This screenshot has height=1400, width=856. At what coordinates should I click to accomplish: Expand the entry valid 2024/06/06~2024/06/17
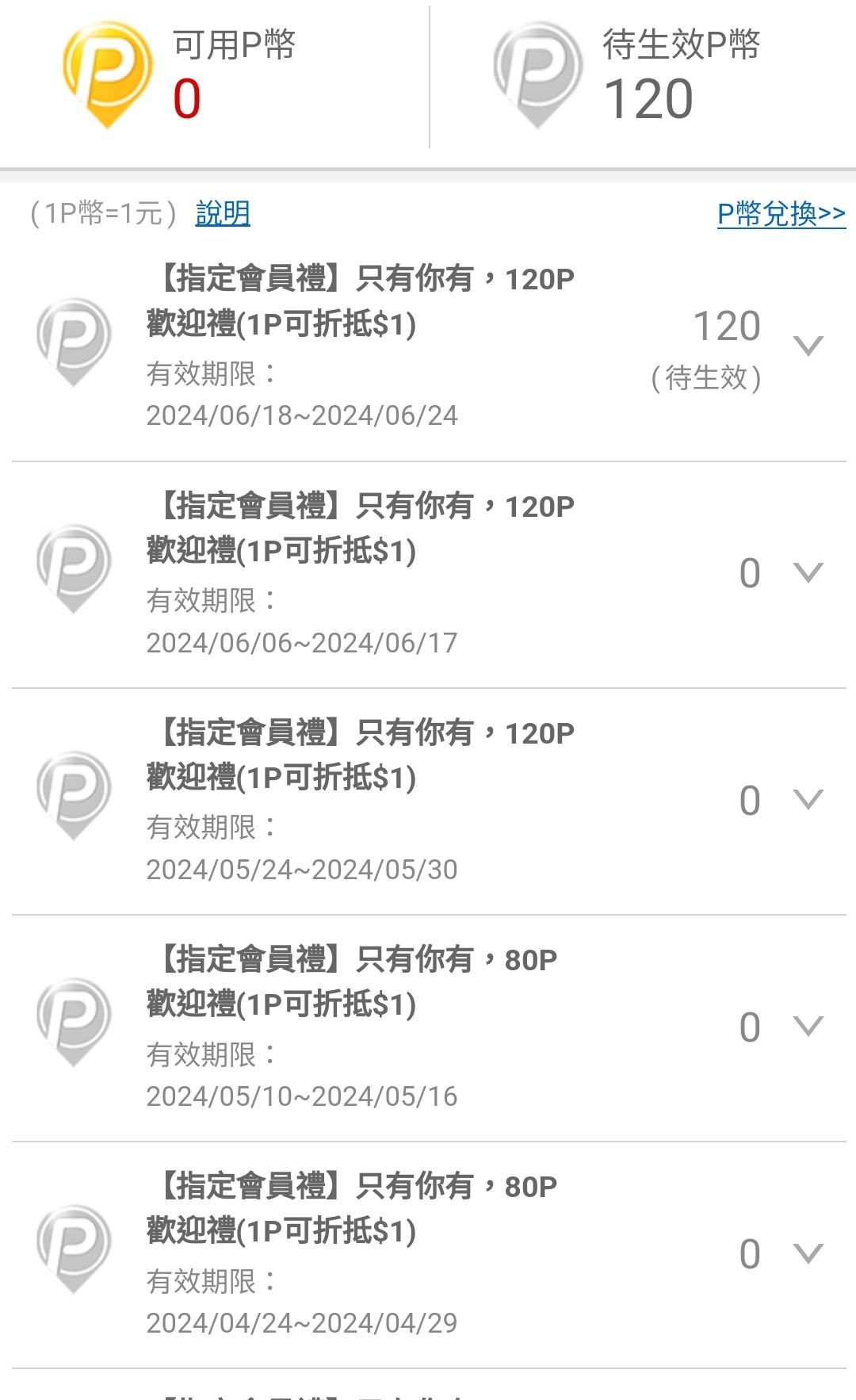tap(808, 572)
